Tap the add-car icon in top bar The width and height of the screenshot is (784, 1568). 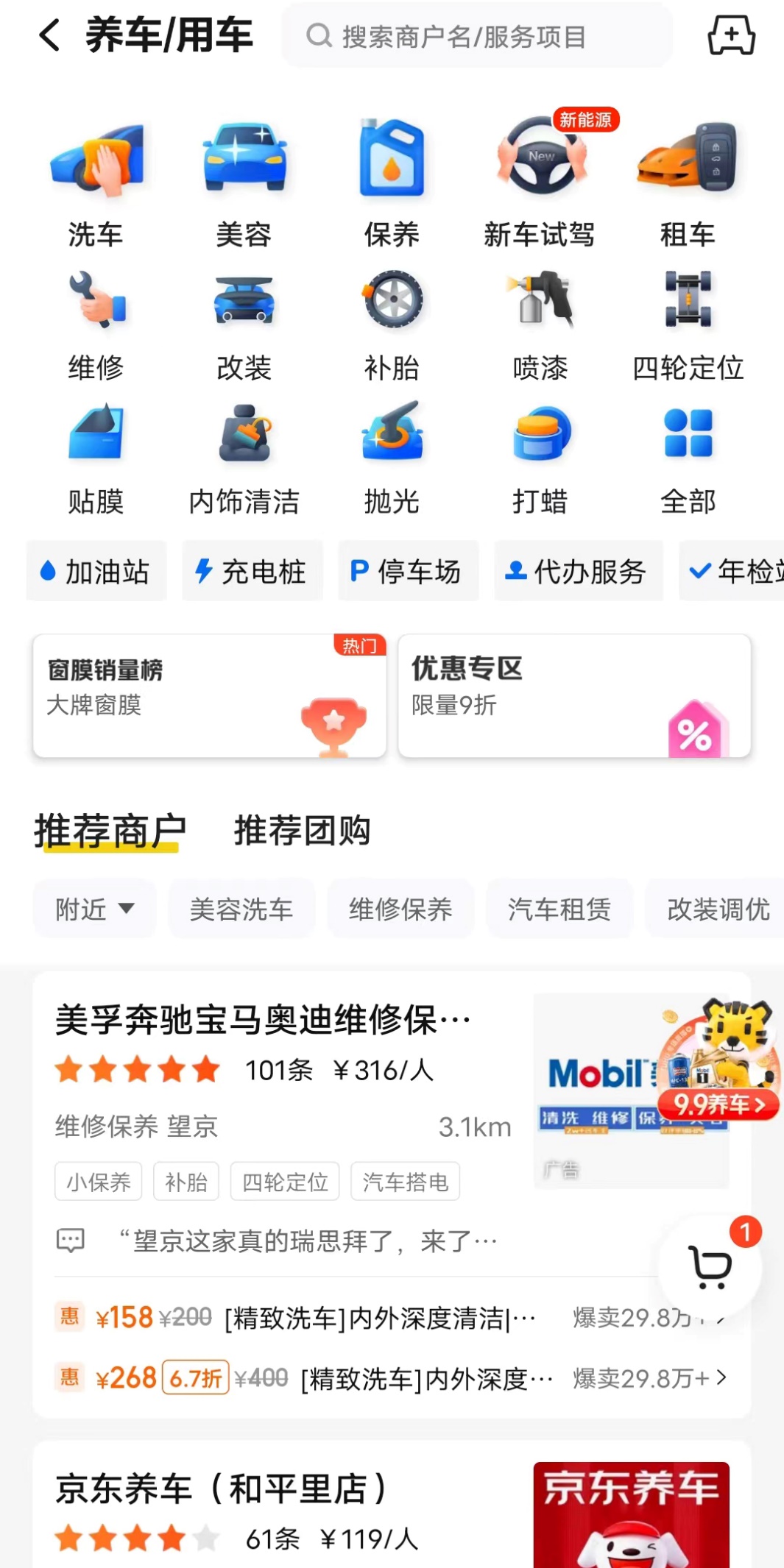731,35
